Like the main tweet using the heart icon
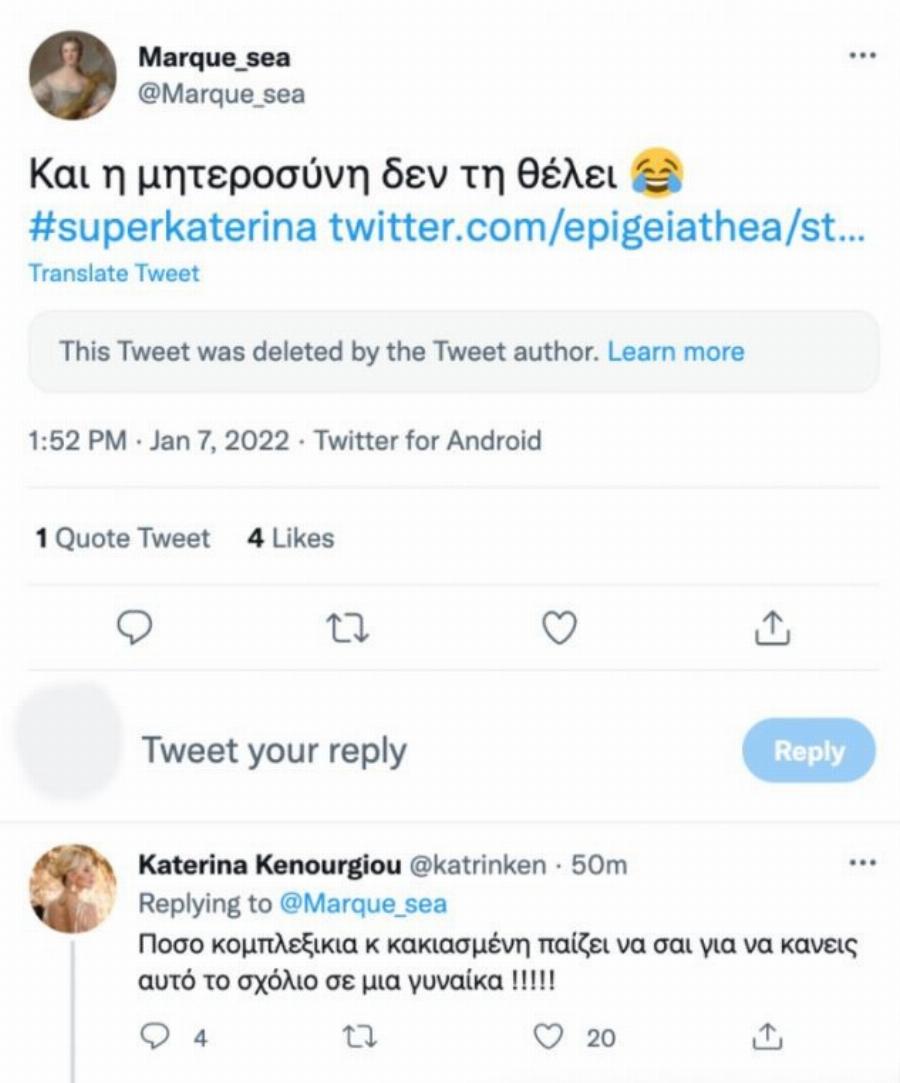 pos(560,627)
